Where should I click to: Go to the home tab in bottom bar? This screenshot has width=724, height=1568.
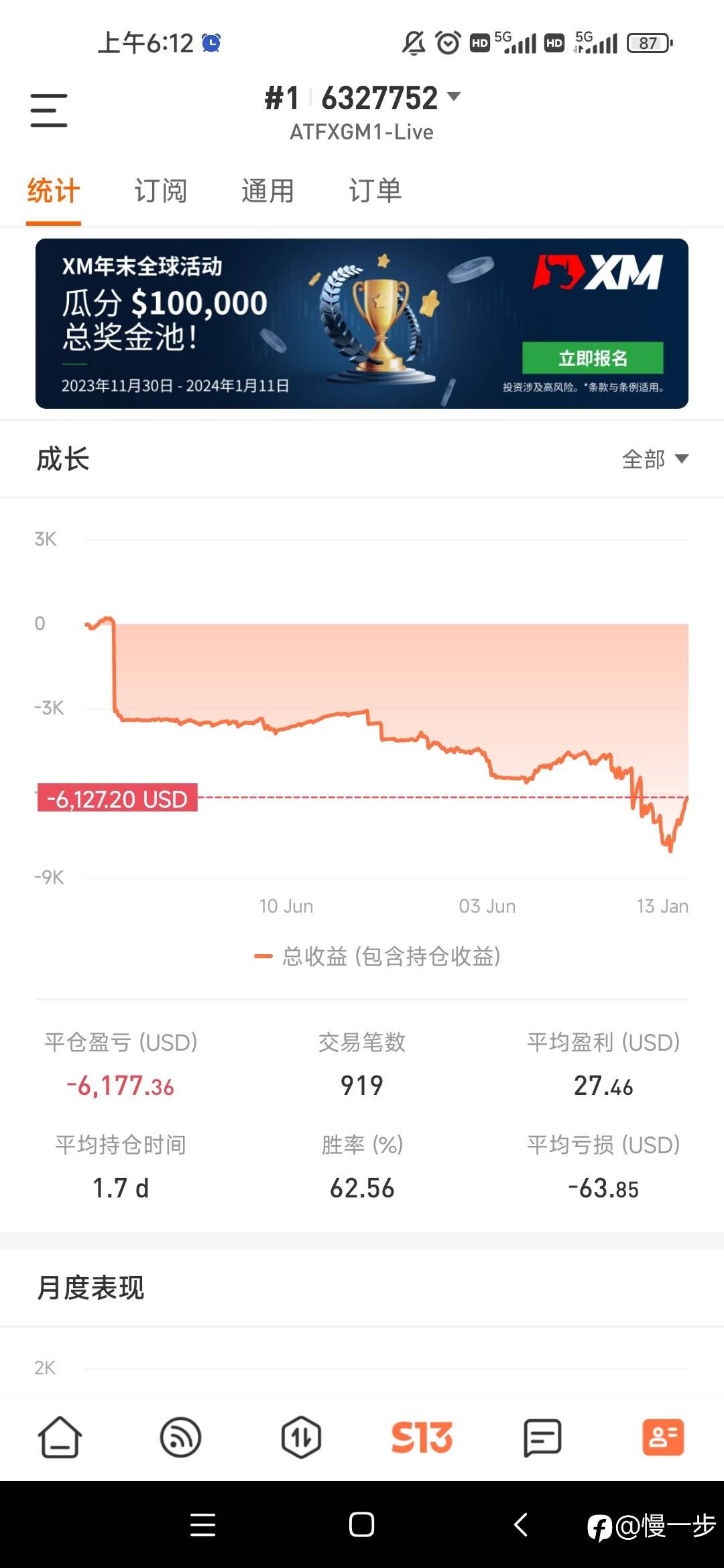60,1437
